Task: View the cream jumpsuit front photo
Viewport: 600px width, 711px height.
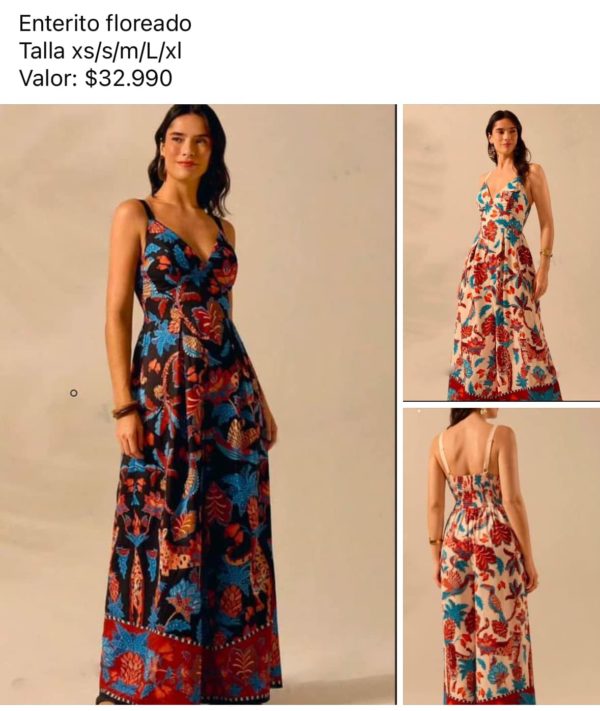Action: tap(501, 252)
